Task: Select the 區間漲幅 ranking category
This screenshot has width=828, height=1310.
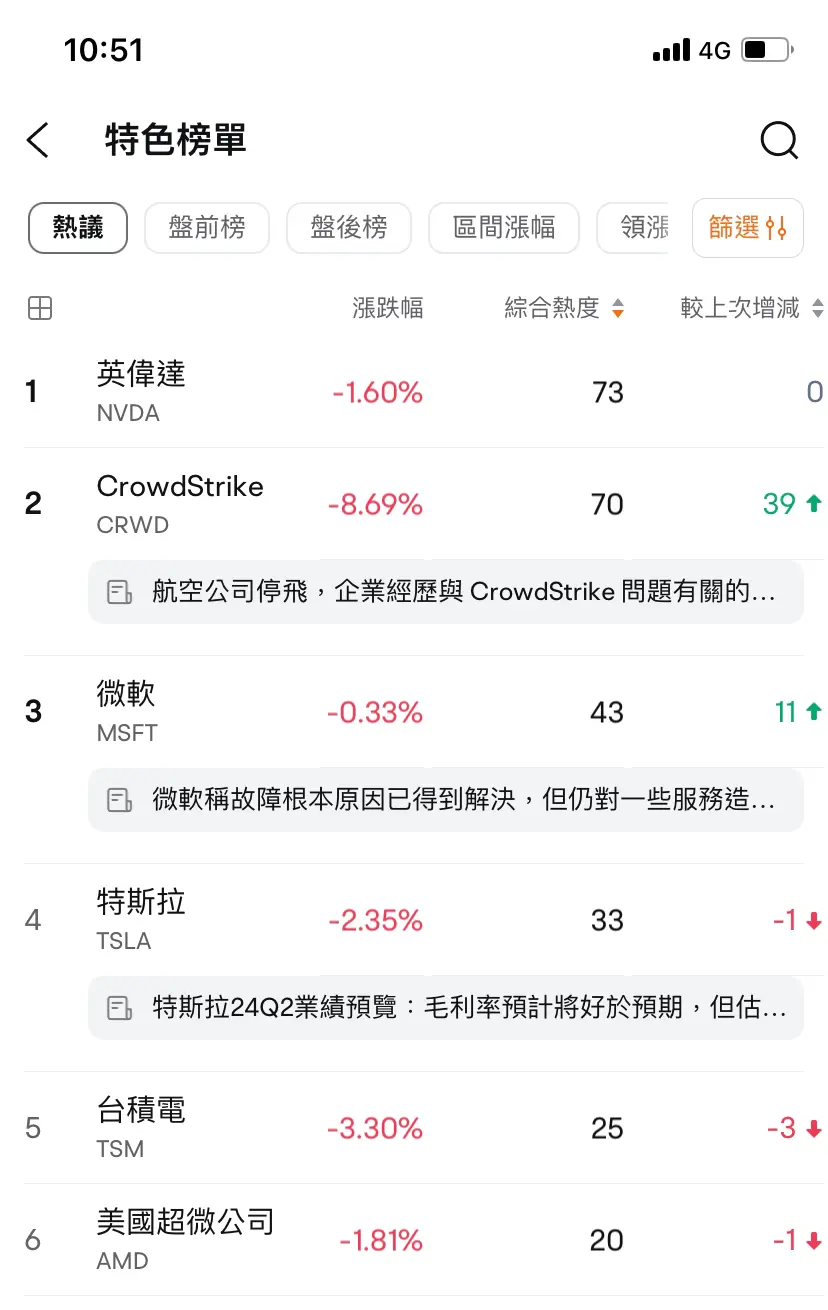Action: pos(504,228)
